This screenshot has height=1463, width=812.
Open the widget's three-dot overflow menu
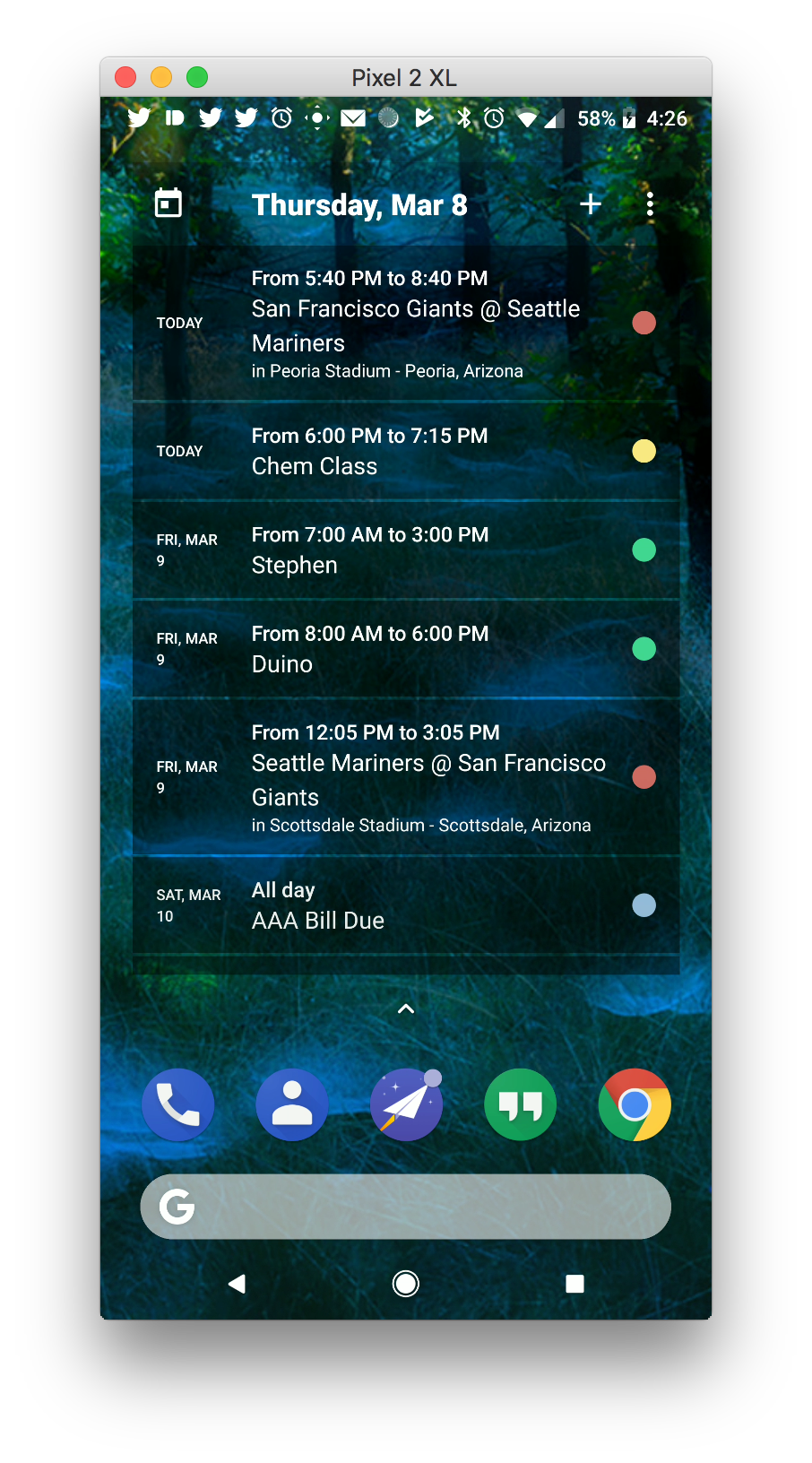tap(649, 203)
